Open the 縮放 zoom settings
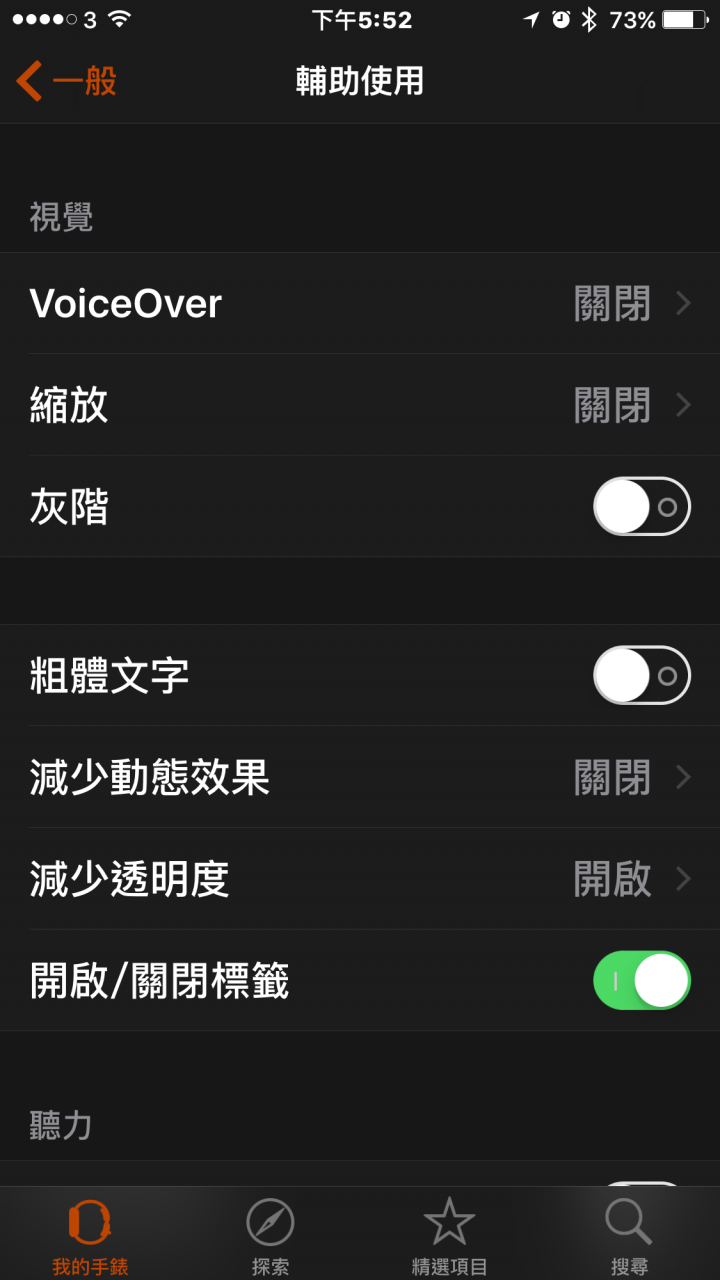Viewport: 720px width, 1280px height. point(360,405)
